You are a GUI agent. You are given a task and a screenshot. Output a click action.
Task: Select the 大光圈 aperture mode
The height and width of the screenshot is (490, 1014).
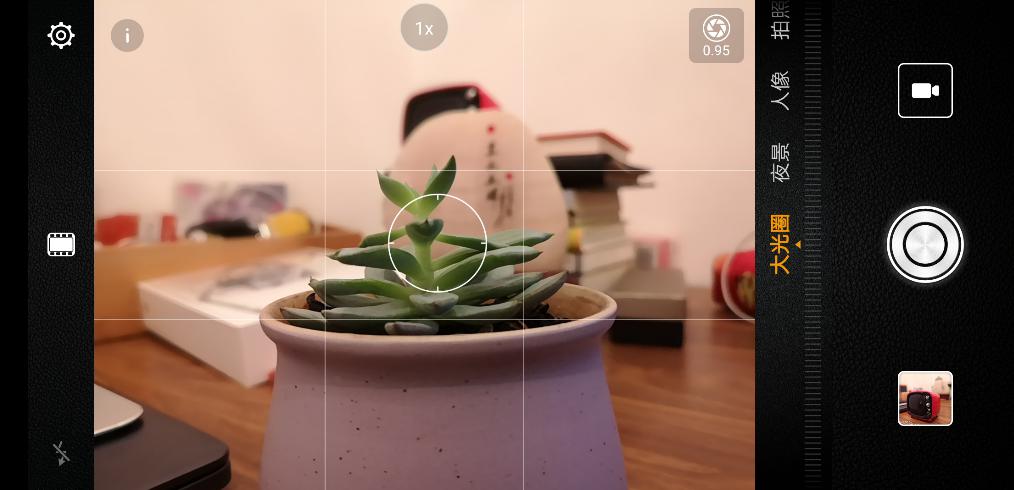[780, 244]
